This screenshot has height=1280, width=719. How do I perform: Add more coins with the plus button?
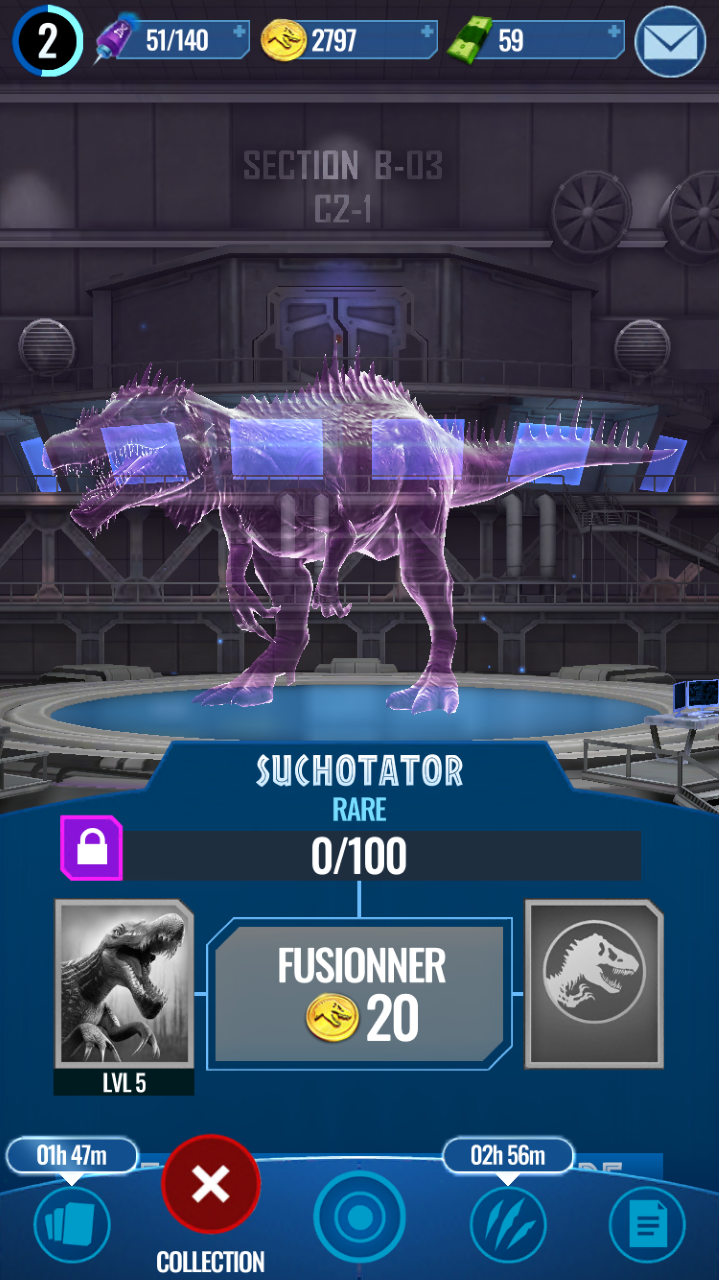pyautogui.click(x=428, y=32)
